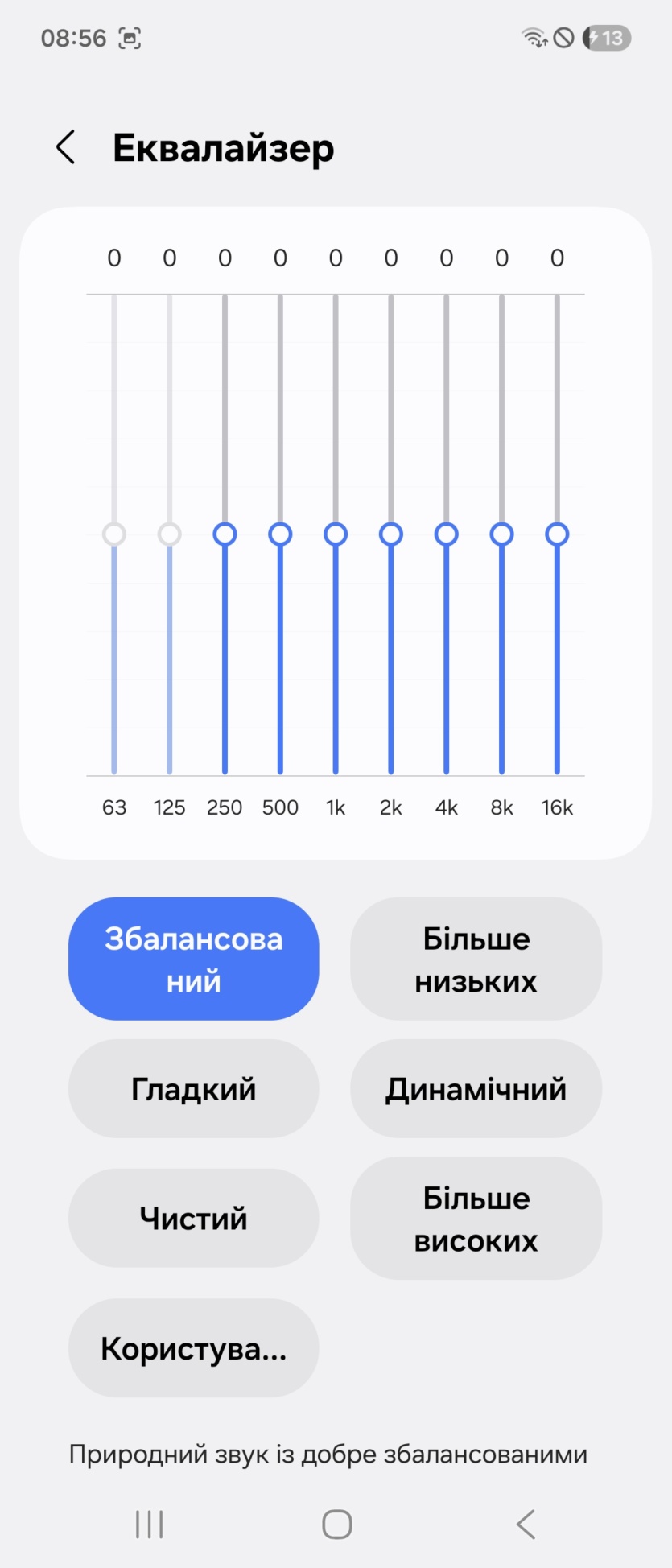Apply the Чистий preset
Image resolution: width=672 pixels, height=1568 pixels.
click(193, 1218)
